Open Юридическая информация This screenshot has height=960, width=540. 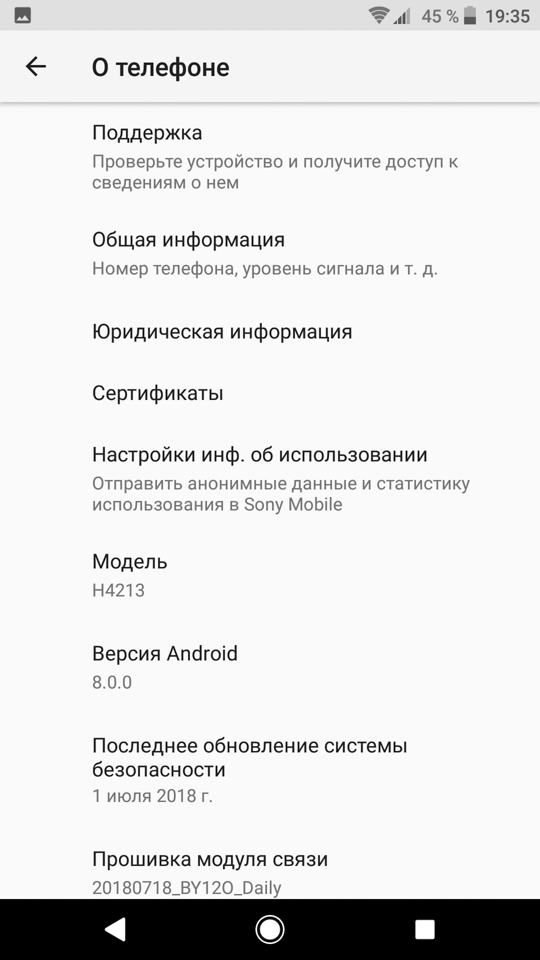click(x=270, y=331)
